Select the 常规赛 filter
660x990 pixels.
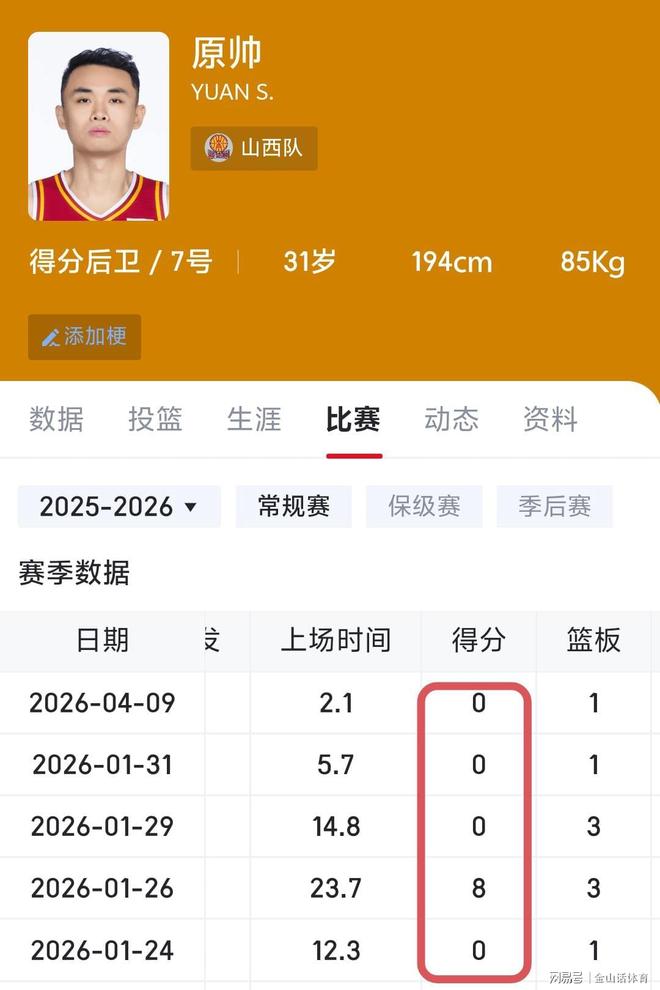(294, 507)
